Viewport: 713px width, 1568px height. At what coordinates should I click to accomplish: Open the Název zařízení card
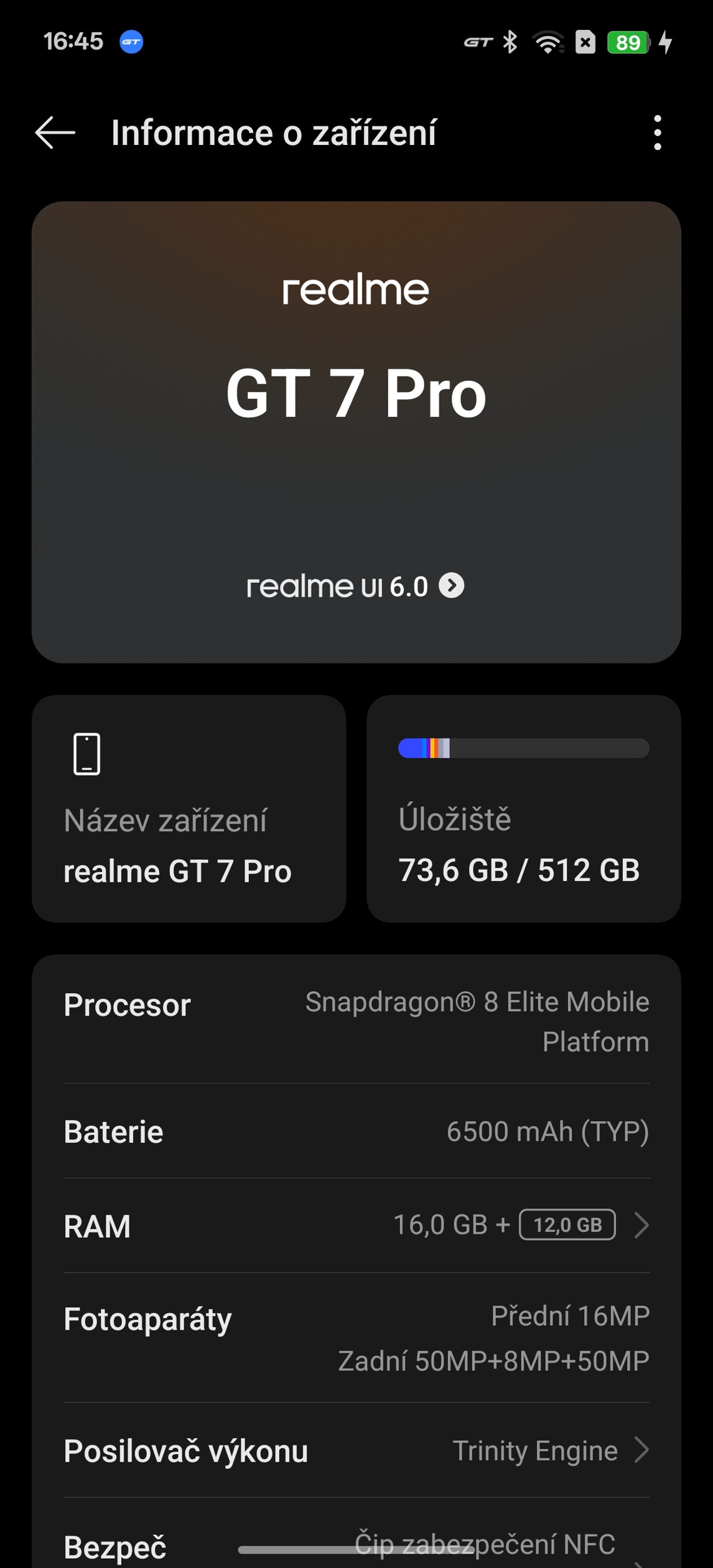tap(189, 808)
